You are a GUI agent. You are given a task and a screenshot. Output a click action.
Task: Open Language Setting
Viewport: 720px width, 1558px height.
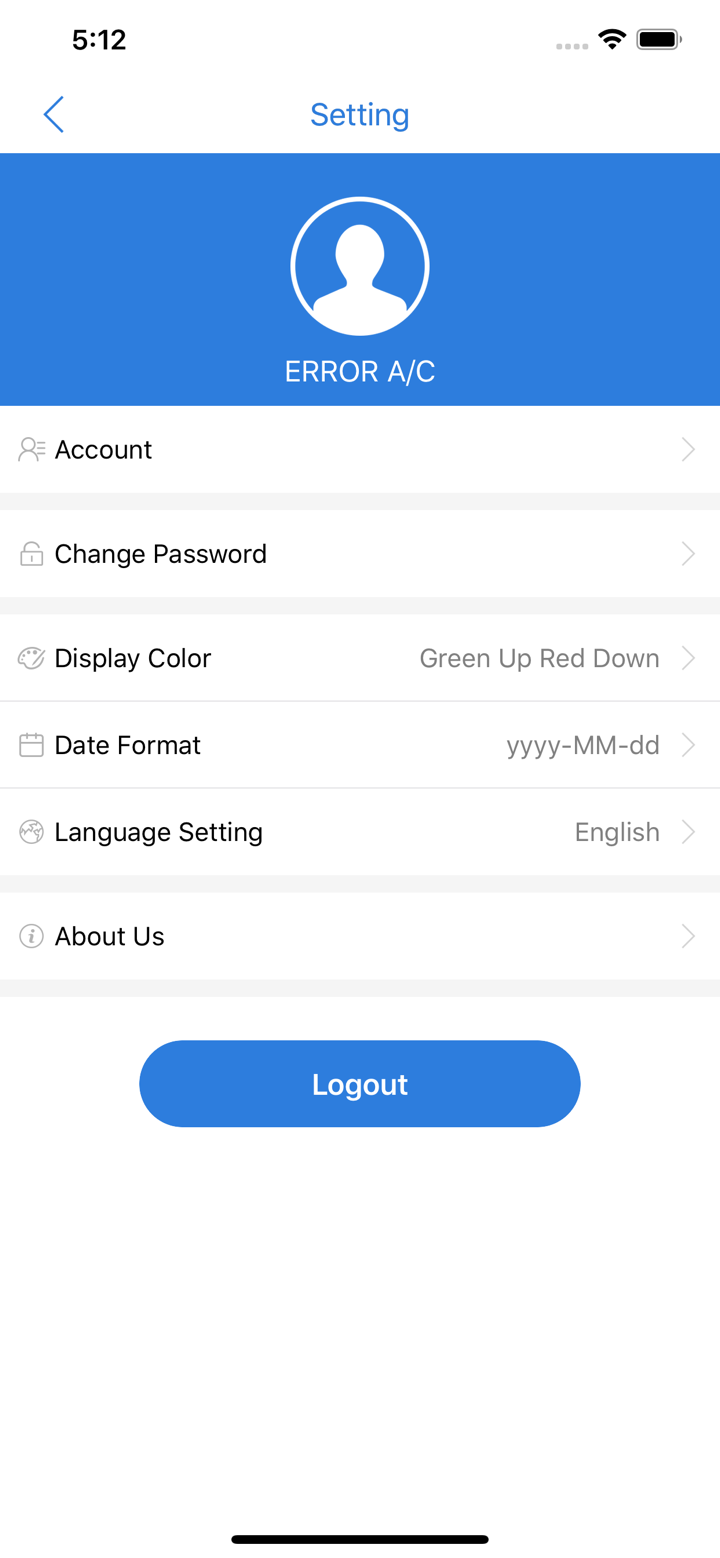click(x=360, y=832)
